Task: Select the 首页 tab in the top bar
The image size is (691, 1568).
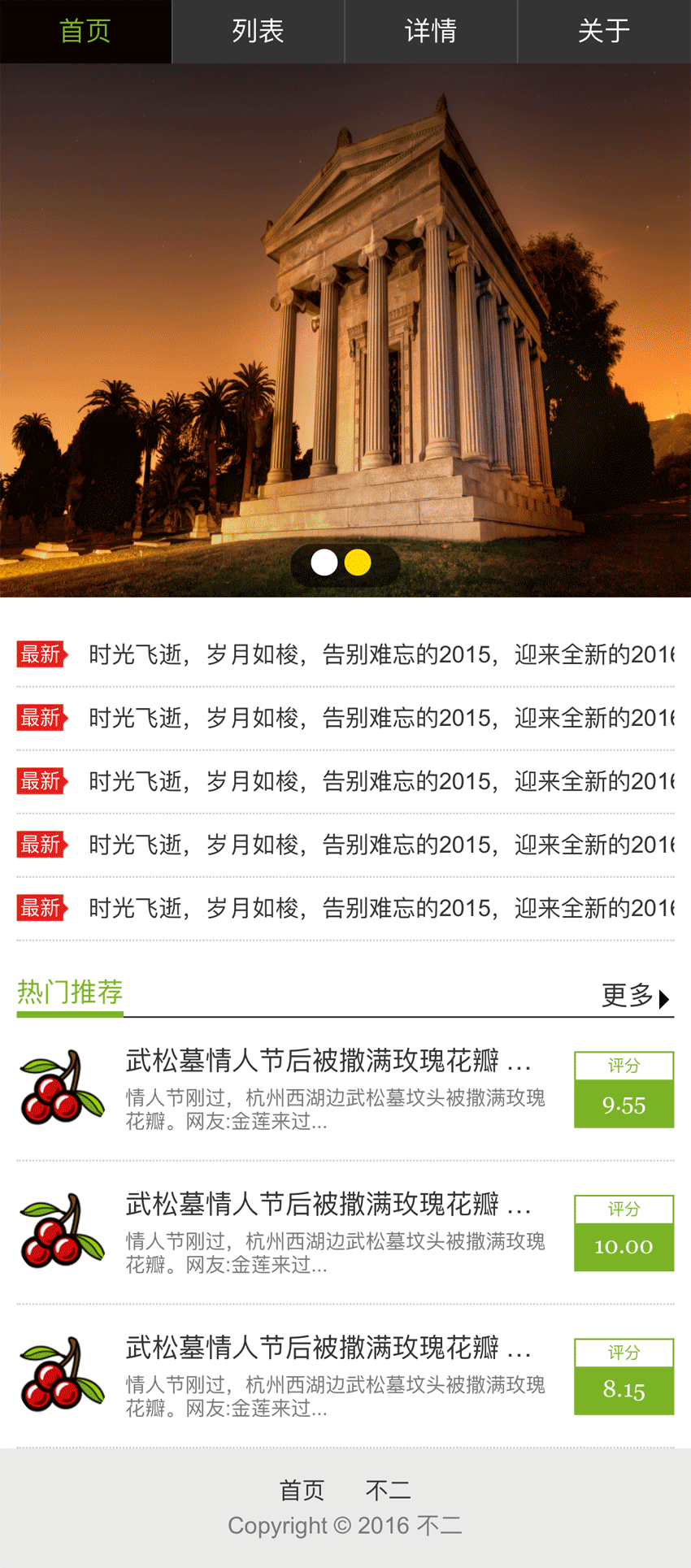Action: [85, 32]
